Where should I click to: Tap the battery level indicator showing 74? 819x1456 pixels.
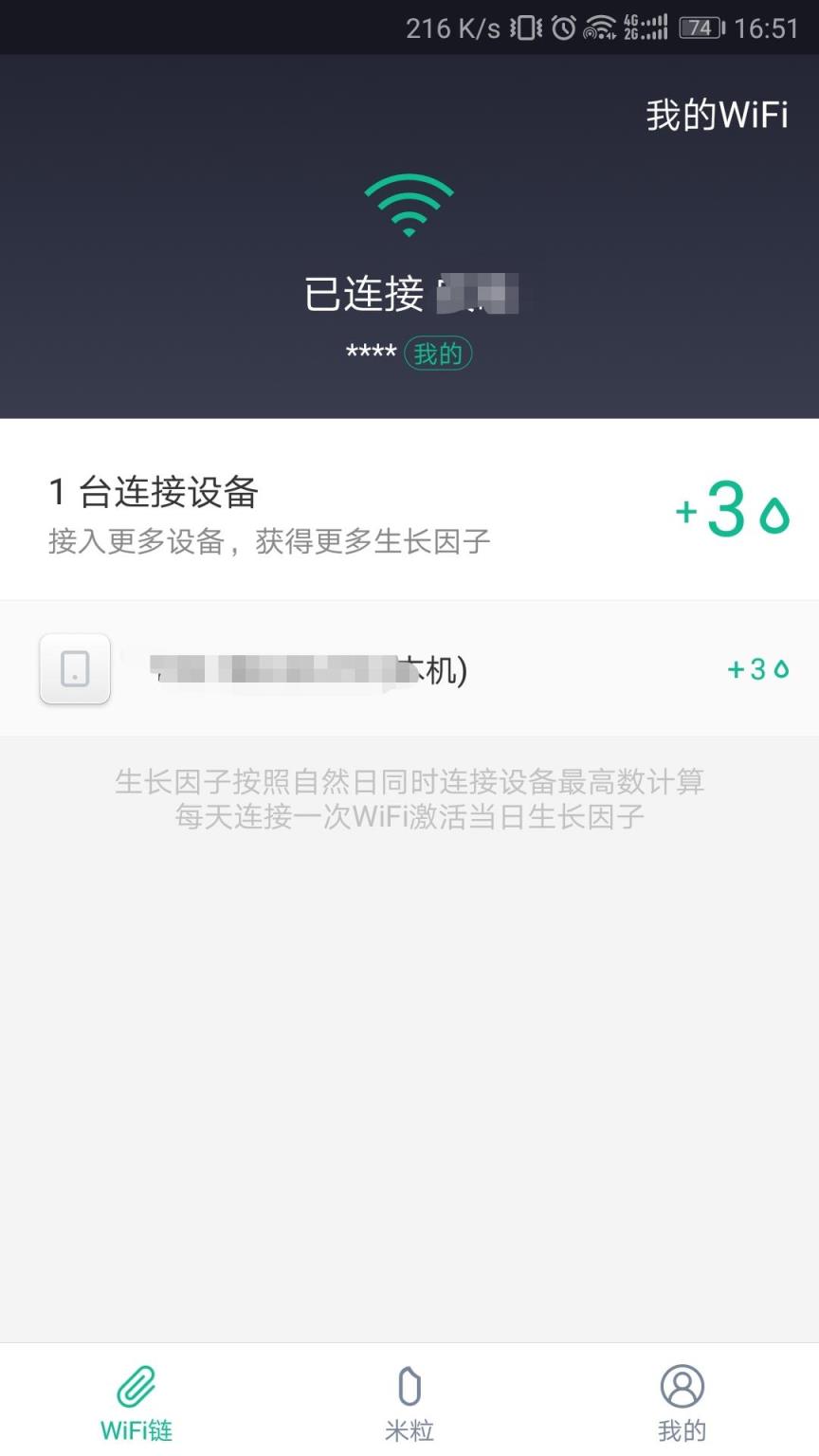[699, 27]
